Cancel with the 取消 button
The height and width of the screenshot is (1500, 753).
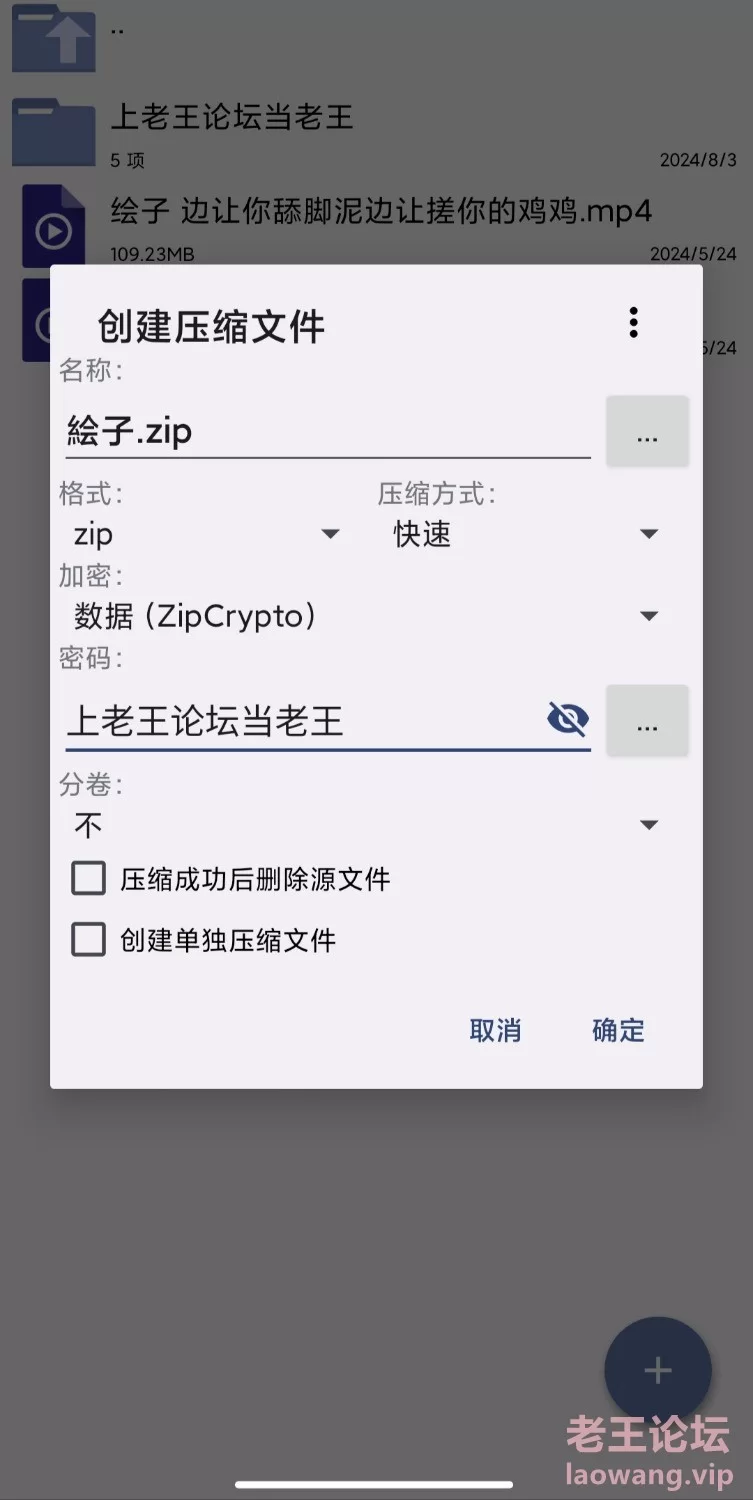pyautogui.click(x=495, y=1030)
